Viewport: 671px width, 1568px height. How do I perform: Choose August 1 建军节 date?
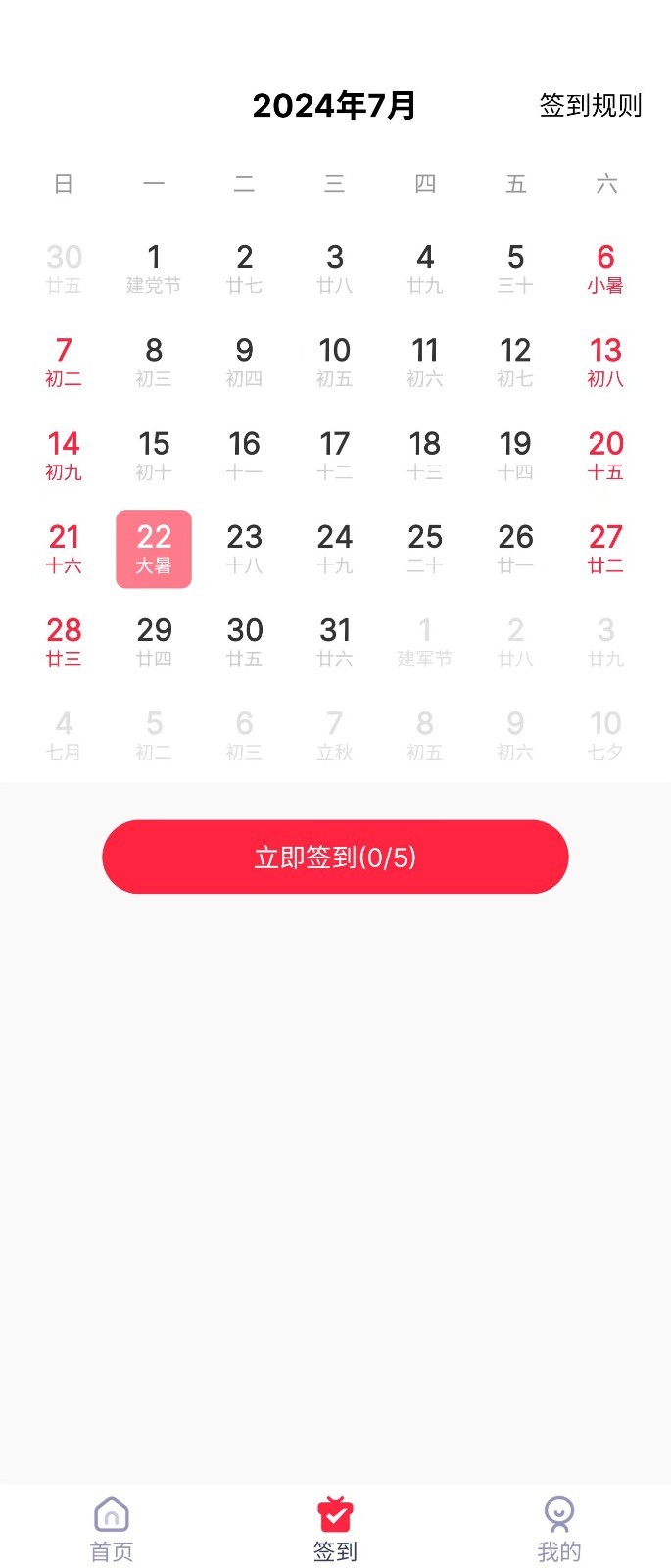click(425, 642)
